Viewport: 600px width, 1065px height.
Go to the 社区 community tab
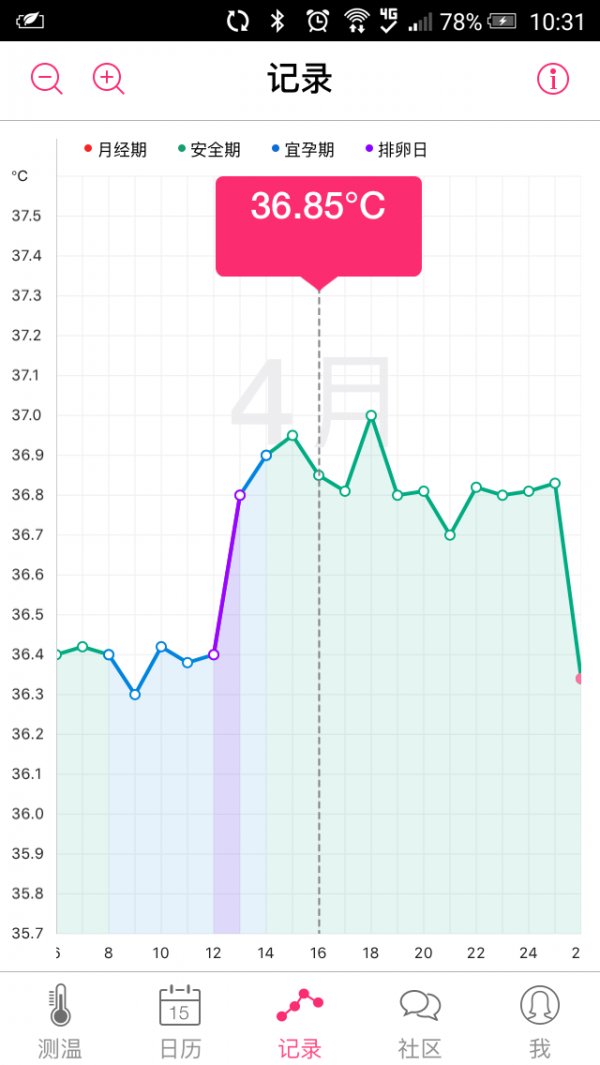point(420,1020)
